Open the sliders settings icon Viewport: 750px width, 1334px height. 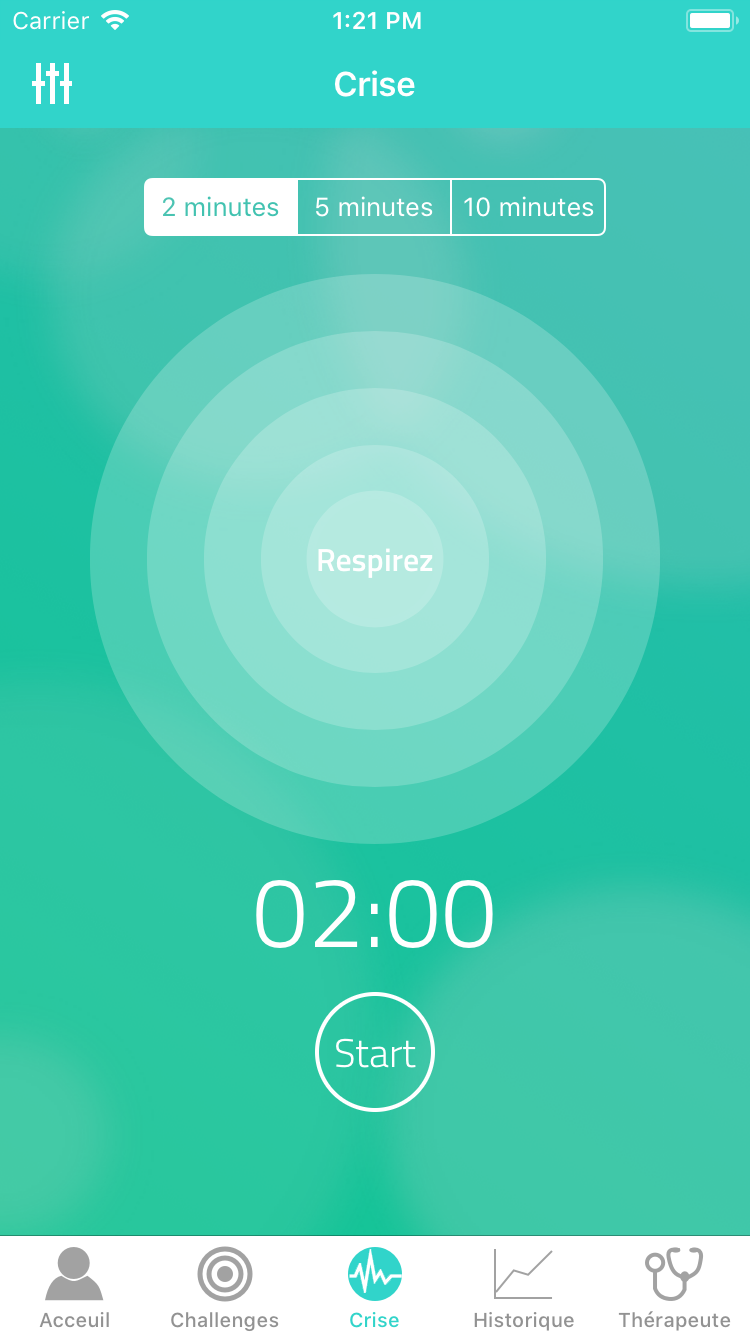pyautogui.click(x=52, y=84)
